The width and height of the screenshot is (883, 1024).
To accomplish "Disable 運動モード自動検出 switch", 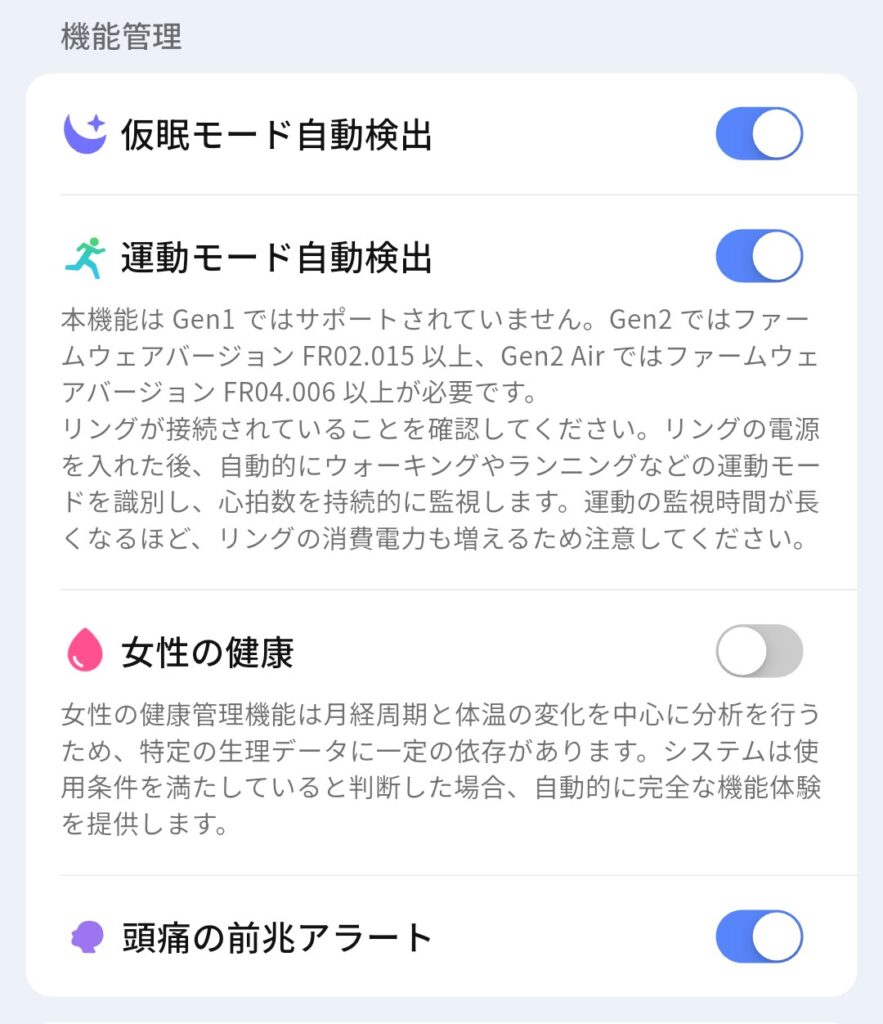I will pos(759,256).
